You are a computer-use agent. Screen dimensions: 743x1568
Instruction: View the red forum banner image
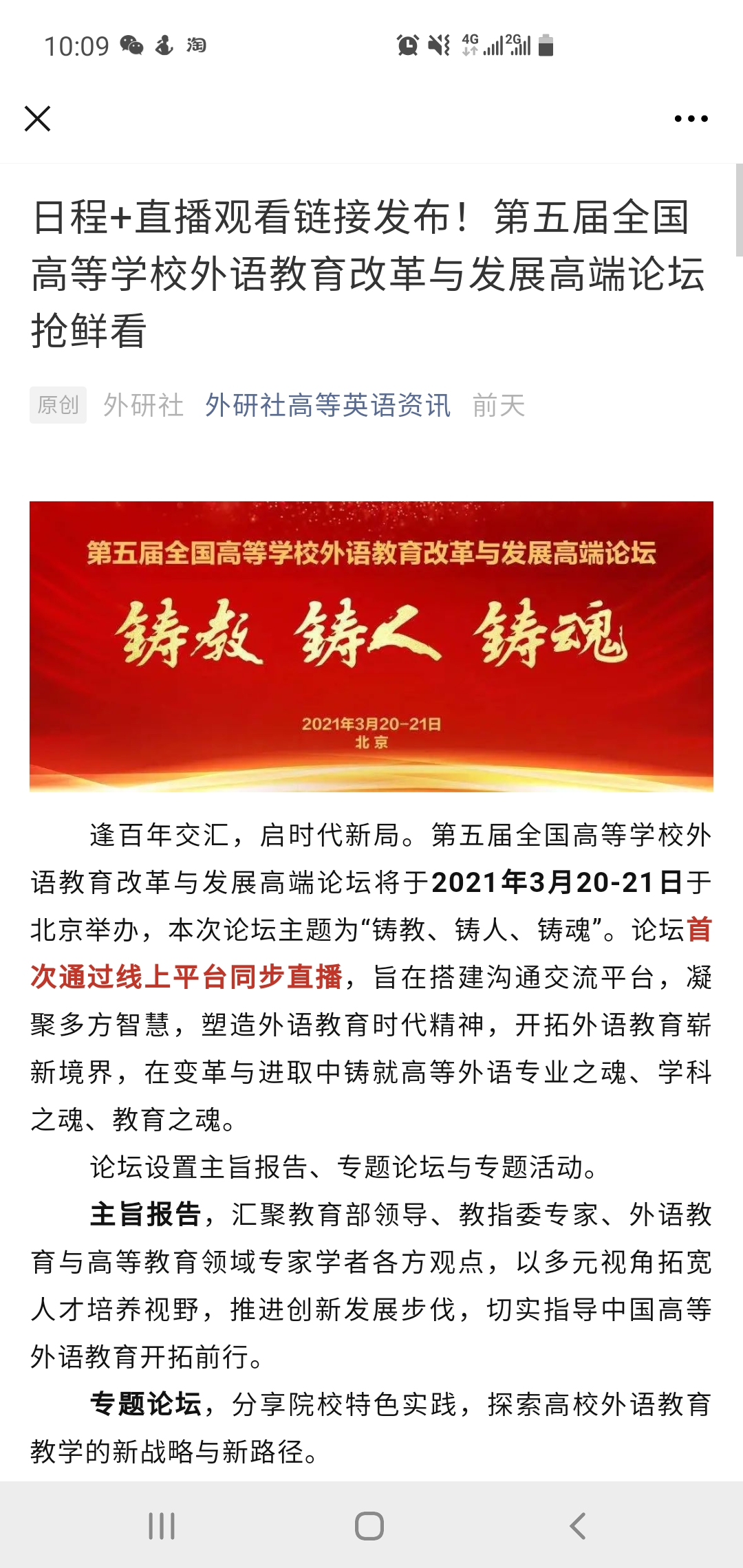[371, 646]
